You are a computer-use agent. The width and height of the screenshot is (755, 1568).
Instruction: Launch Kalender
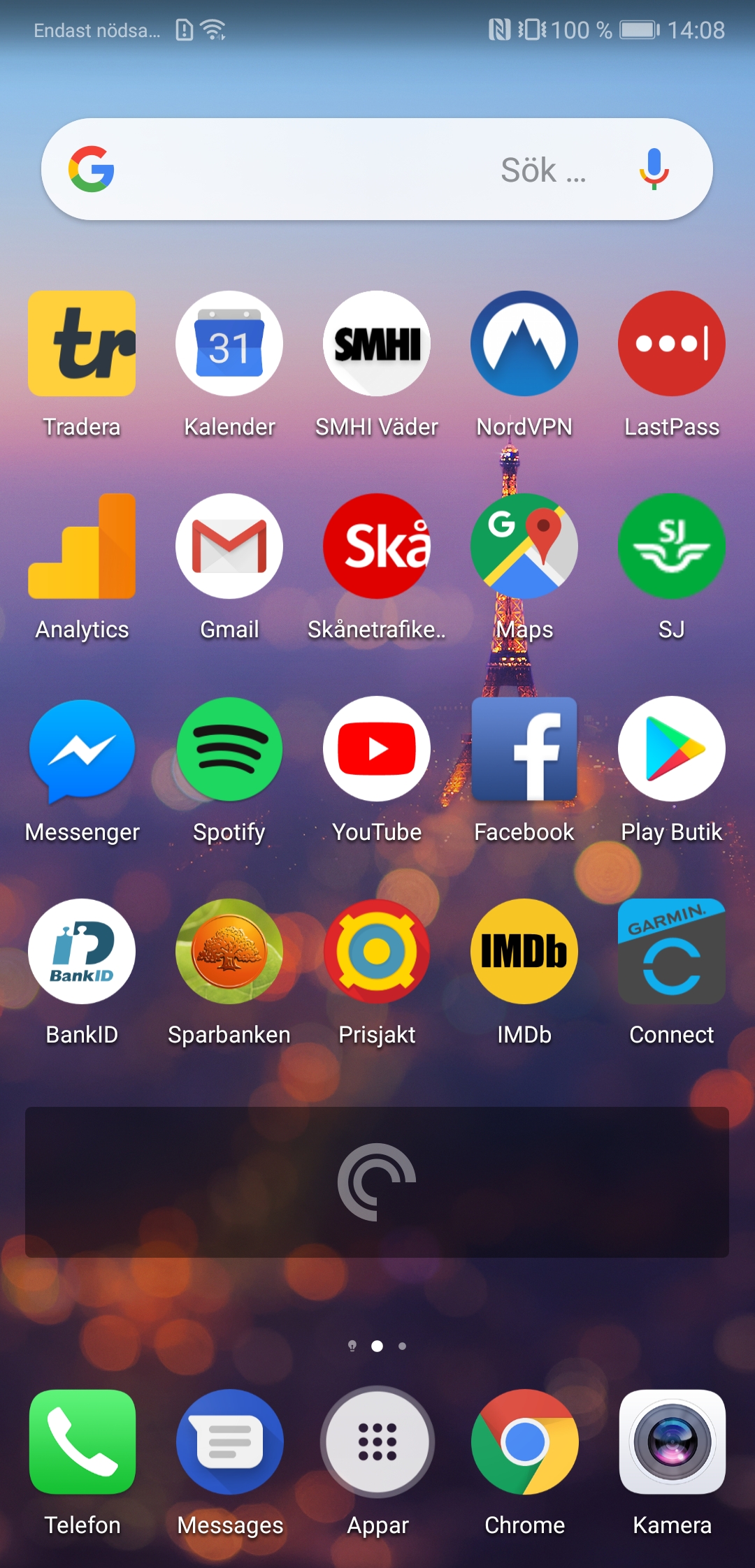coord(229,344)
